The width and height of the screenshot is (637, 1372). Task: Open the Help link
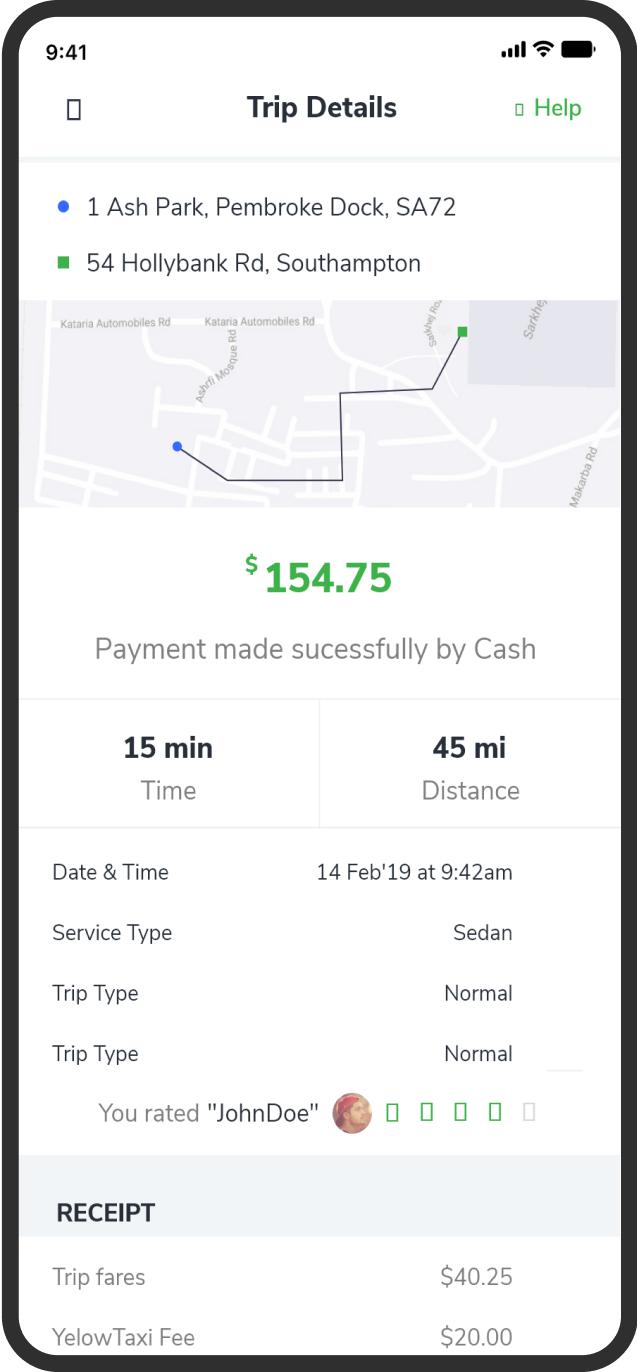(x=547, y=108)
